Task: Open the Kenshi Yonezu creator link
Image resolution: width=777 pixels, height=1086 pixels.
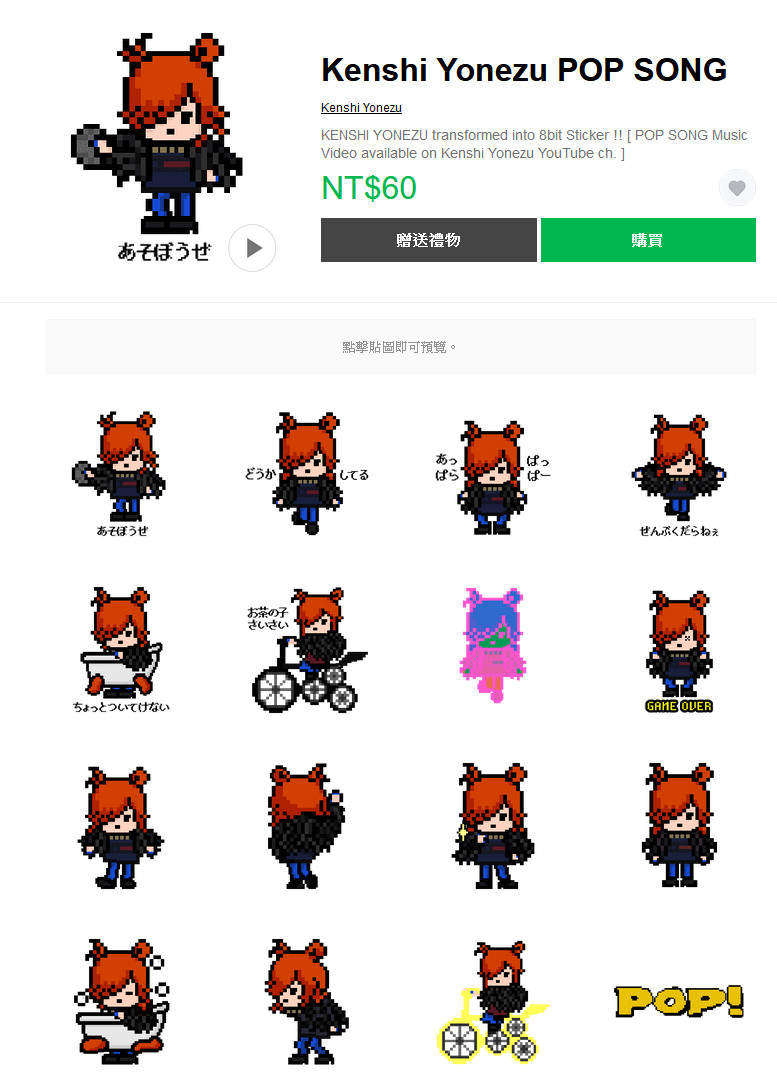Action: click(361, 108)
